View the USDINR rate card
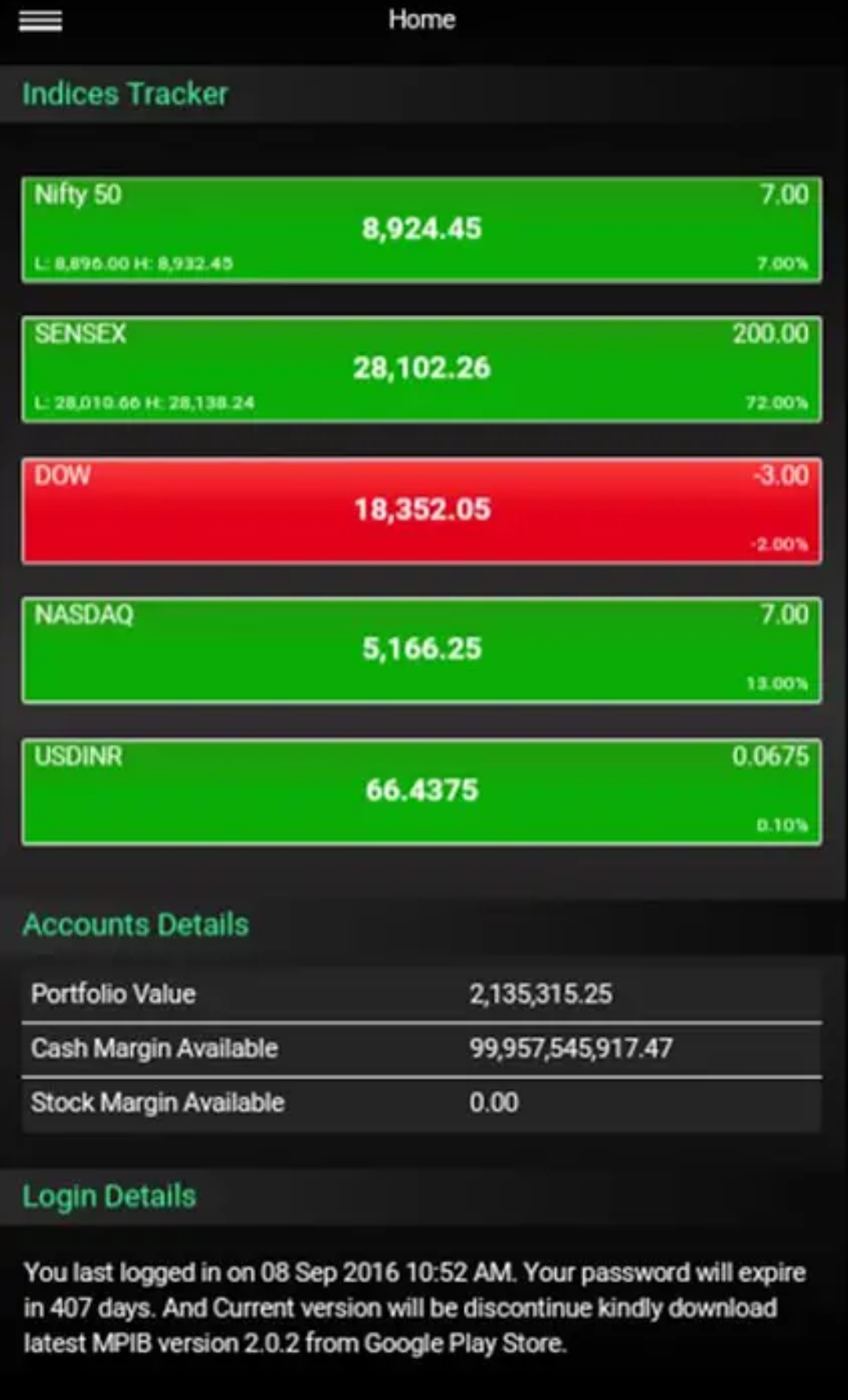The image size is (848, 1400). [422, 791]
